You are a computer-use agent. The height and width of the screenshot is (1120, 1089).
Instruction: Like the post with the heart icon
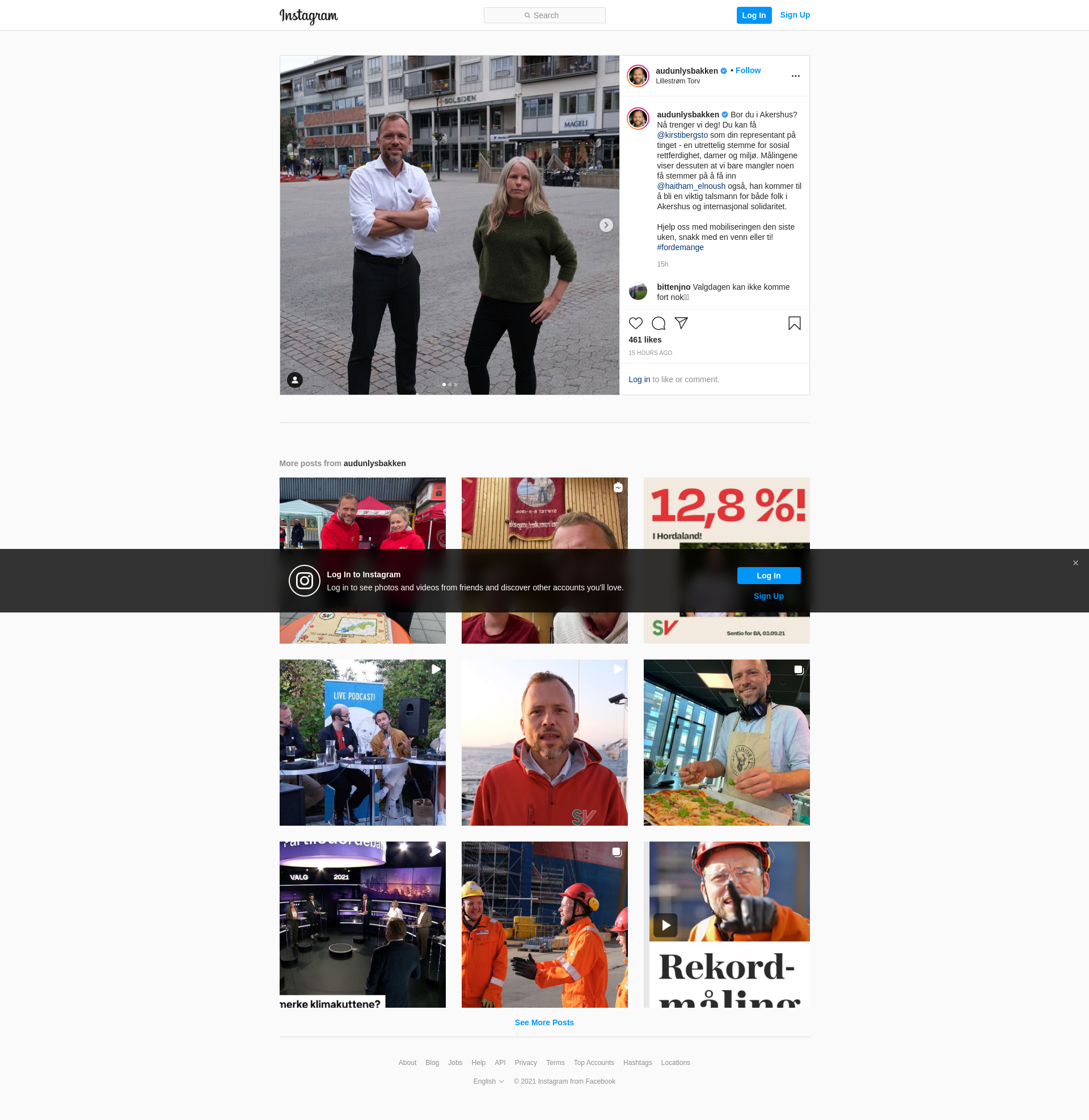click(x=635, y=323)
